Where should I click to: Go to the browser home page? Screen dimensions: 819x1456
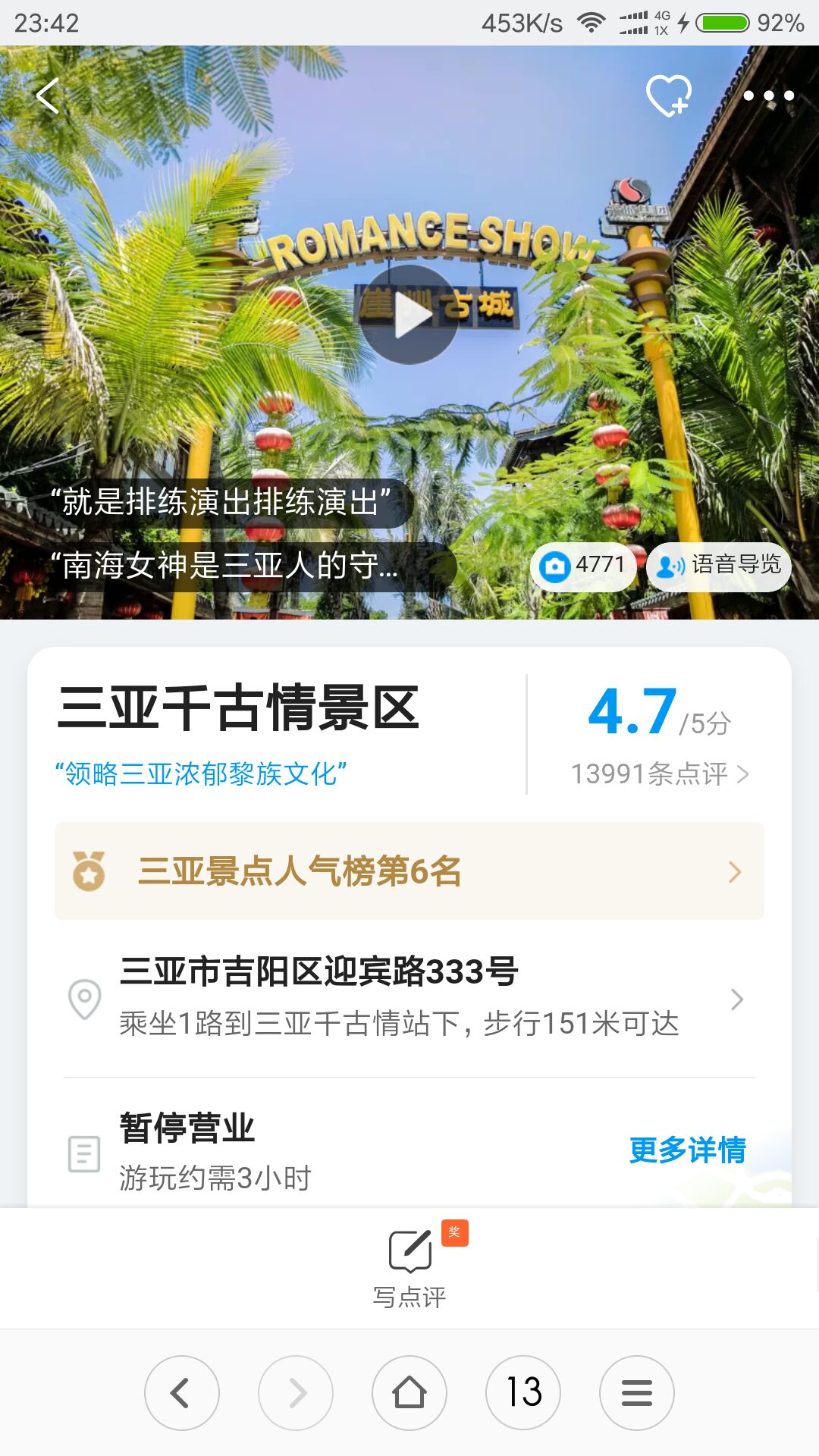[409, 1393]
